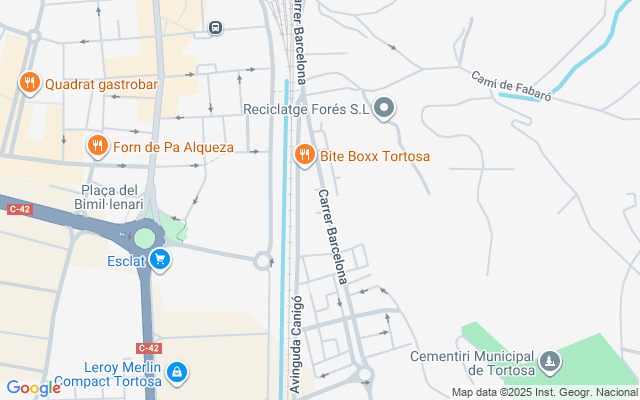Select the Esclat shopping pin
This screenshot has height=400, width=640.
[160, 262]
